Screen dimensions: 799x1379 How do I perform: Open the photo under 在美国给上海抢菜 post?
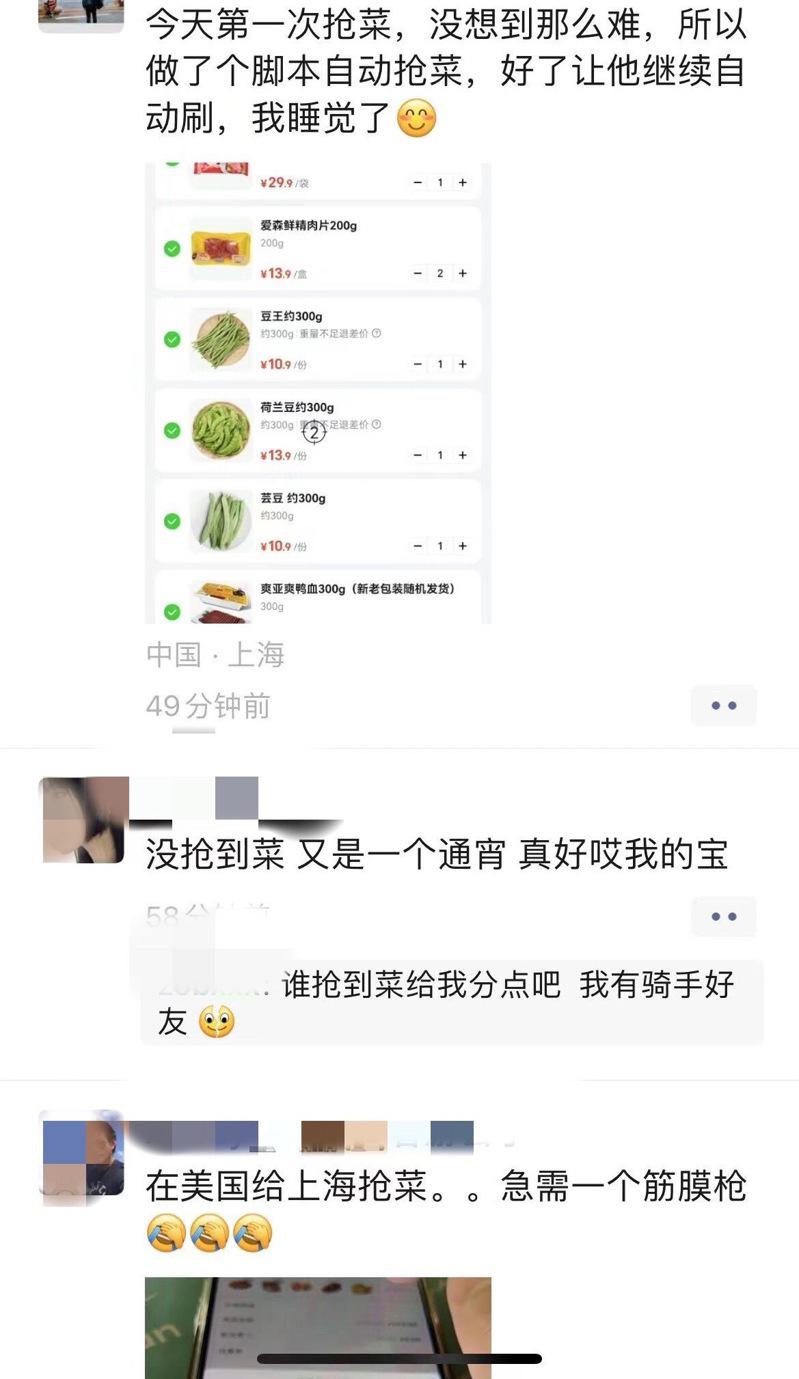tap(318, 1326)
